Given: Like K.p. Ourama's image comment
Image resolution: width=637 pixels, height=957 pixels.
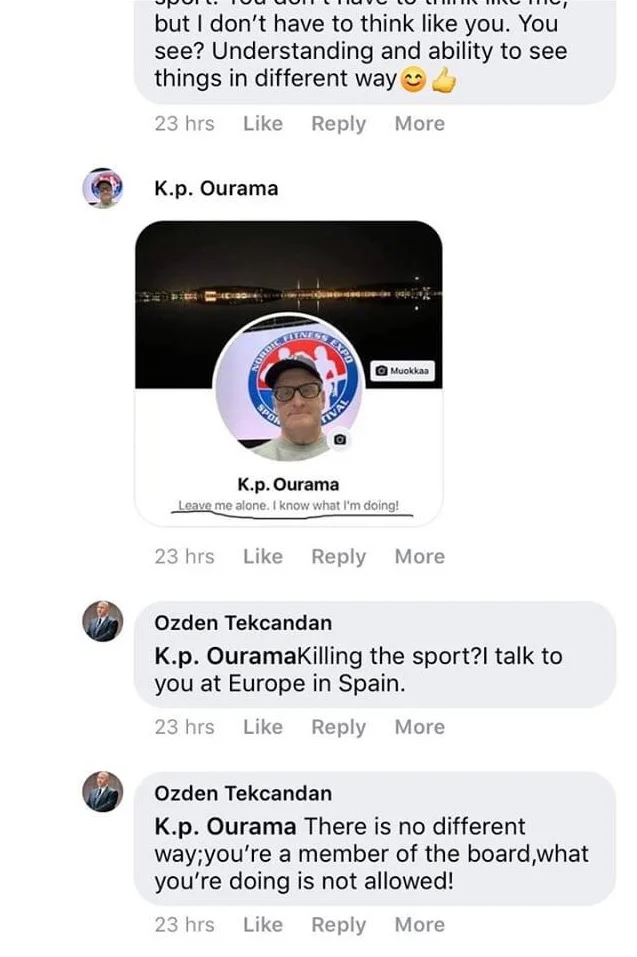Looking at the screenshot, I should tap(263, 556).
